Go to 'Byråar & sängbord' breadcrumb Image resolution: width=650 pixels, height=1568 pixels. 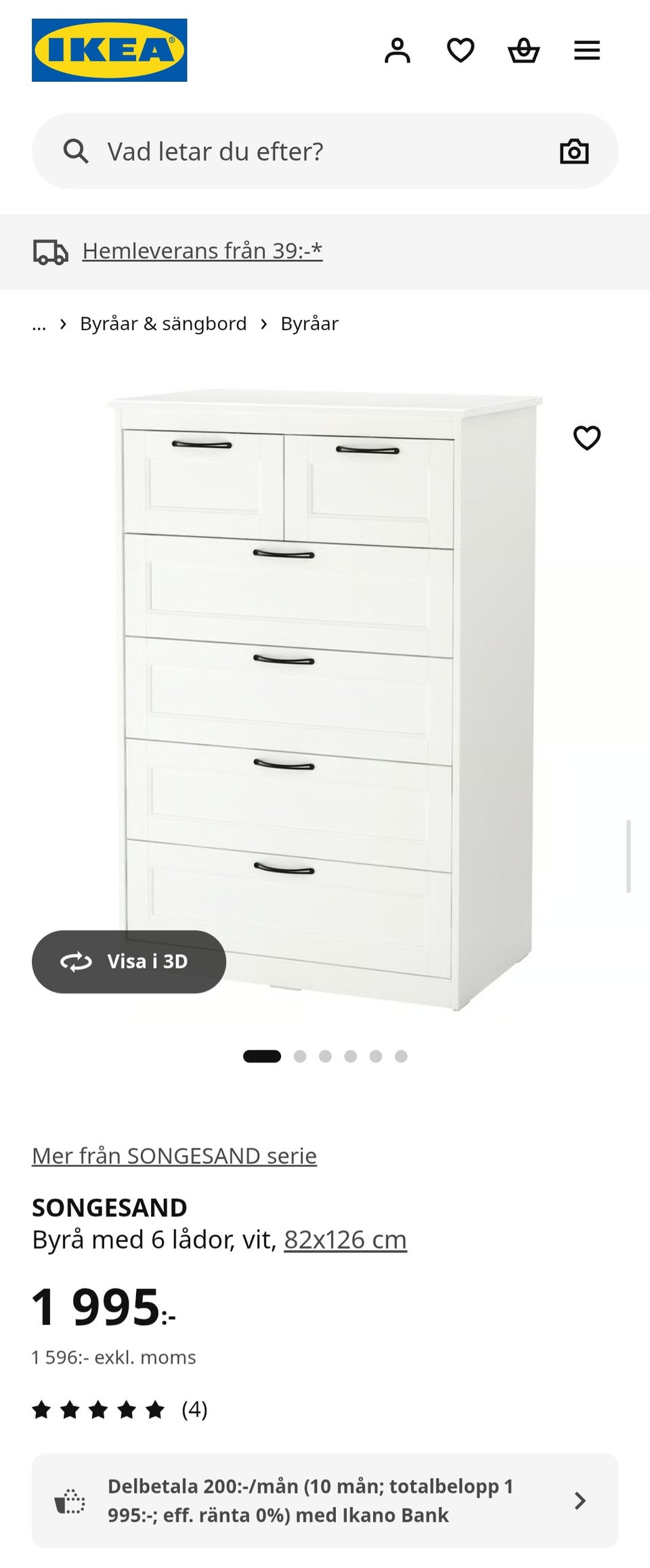pos(163,324)
